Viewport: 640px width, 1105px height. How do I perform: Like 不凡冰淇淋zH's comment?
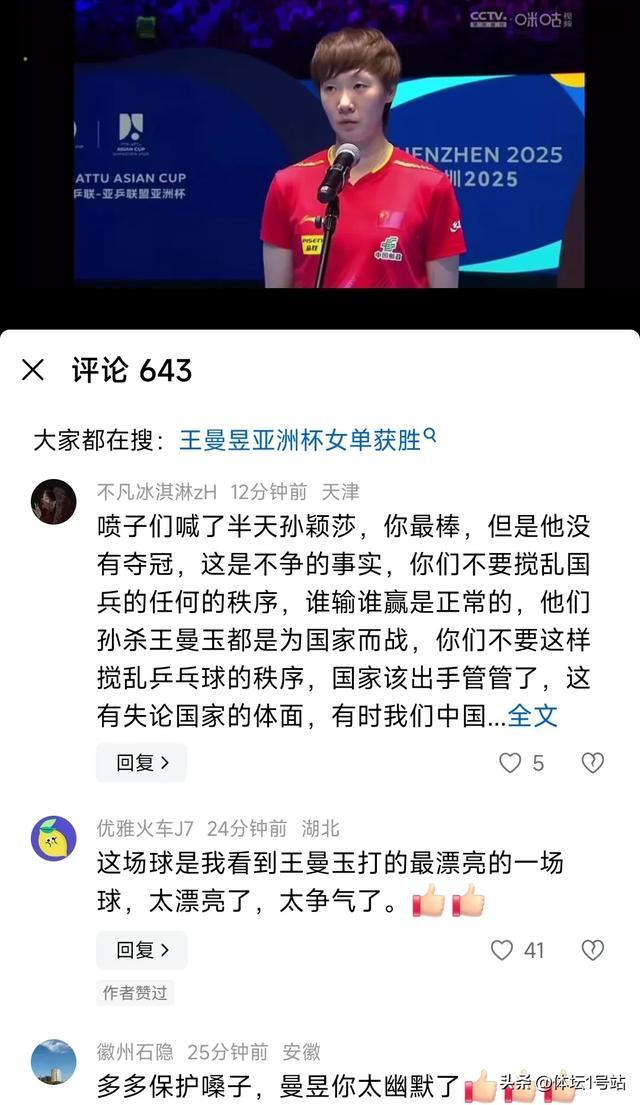511,763
